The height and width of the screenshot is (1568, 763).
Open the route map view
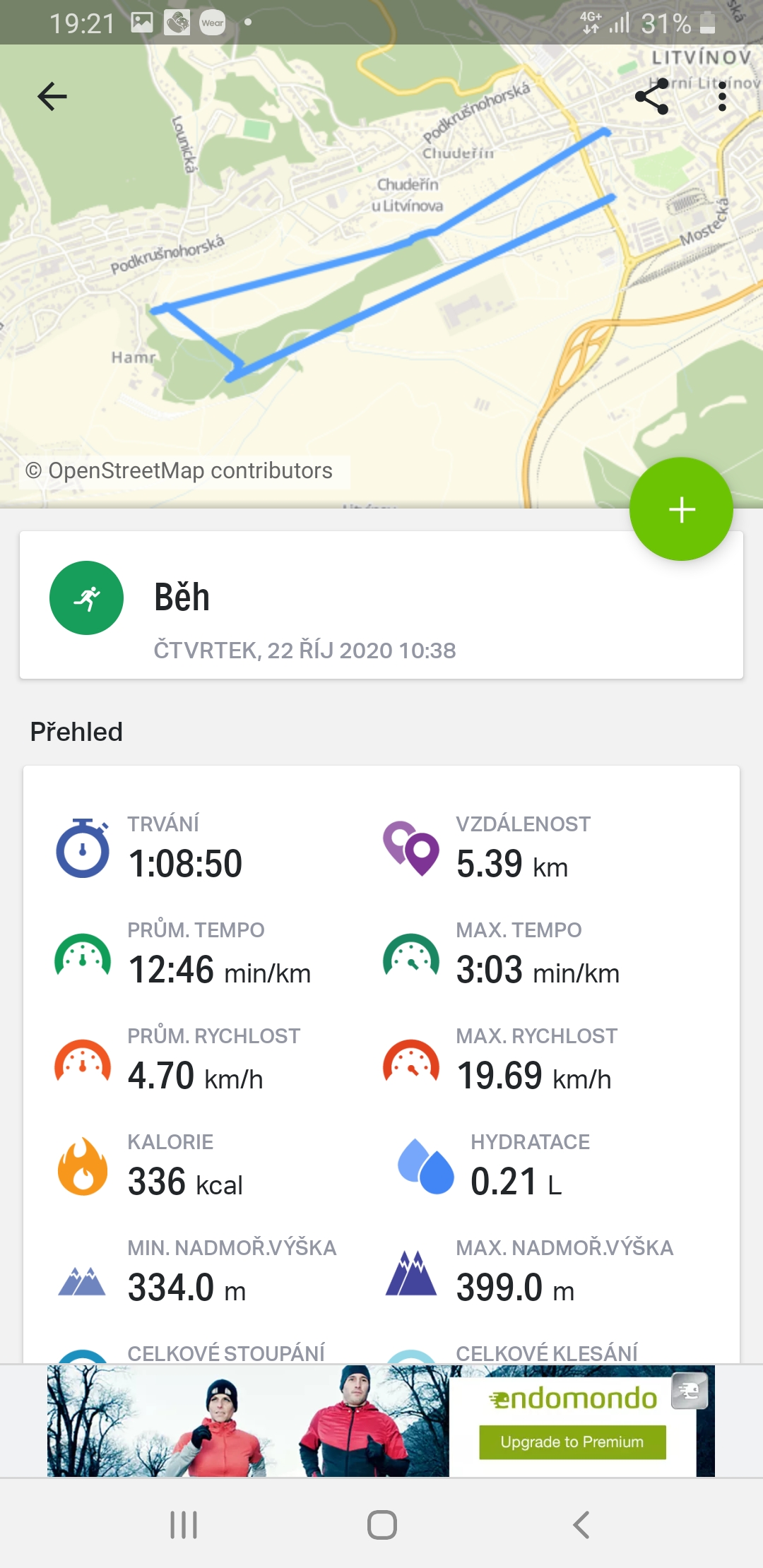pos(381,275)
